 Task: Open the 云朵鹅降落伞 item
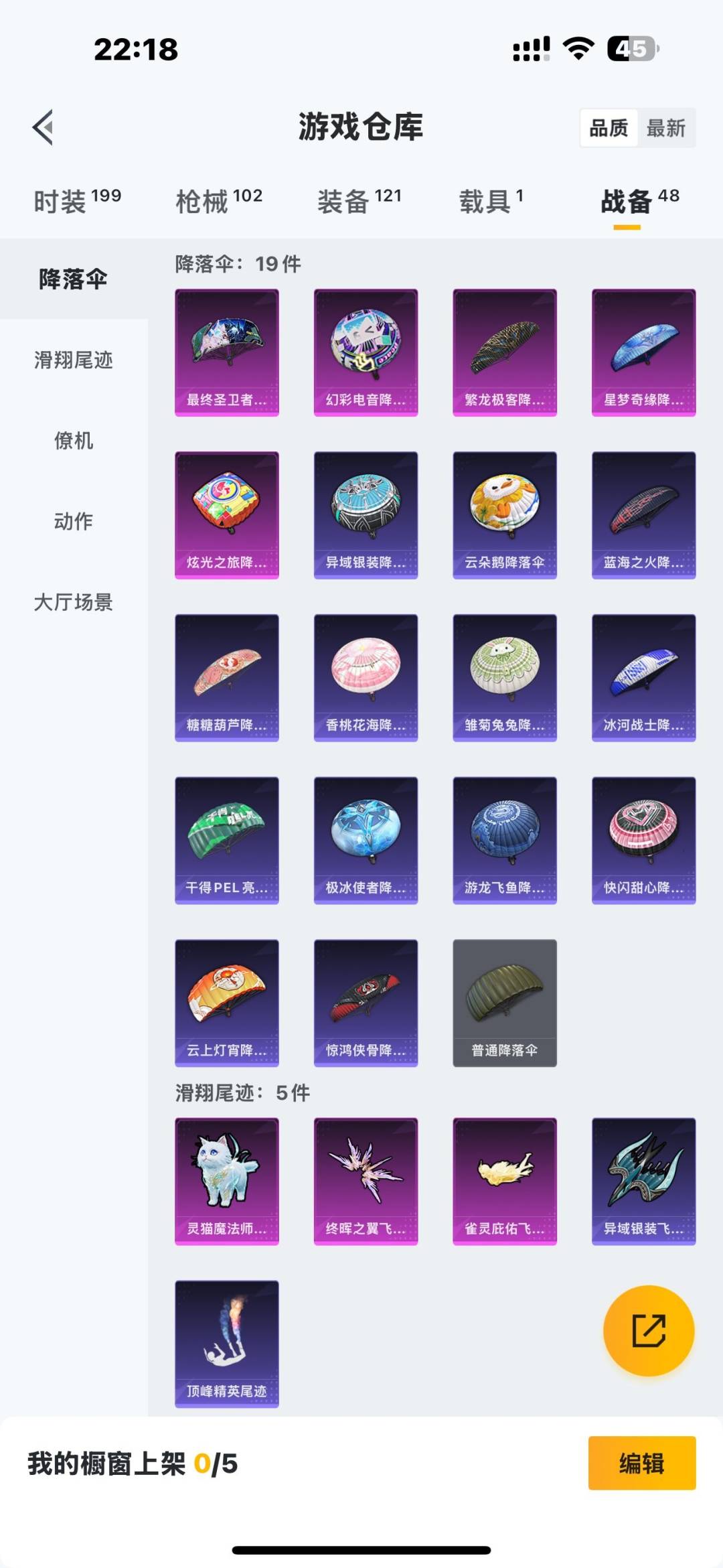pyautogui.click(x=505, y=515)
